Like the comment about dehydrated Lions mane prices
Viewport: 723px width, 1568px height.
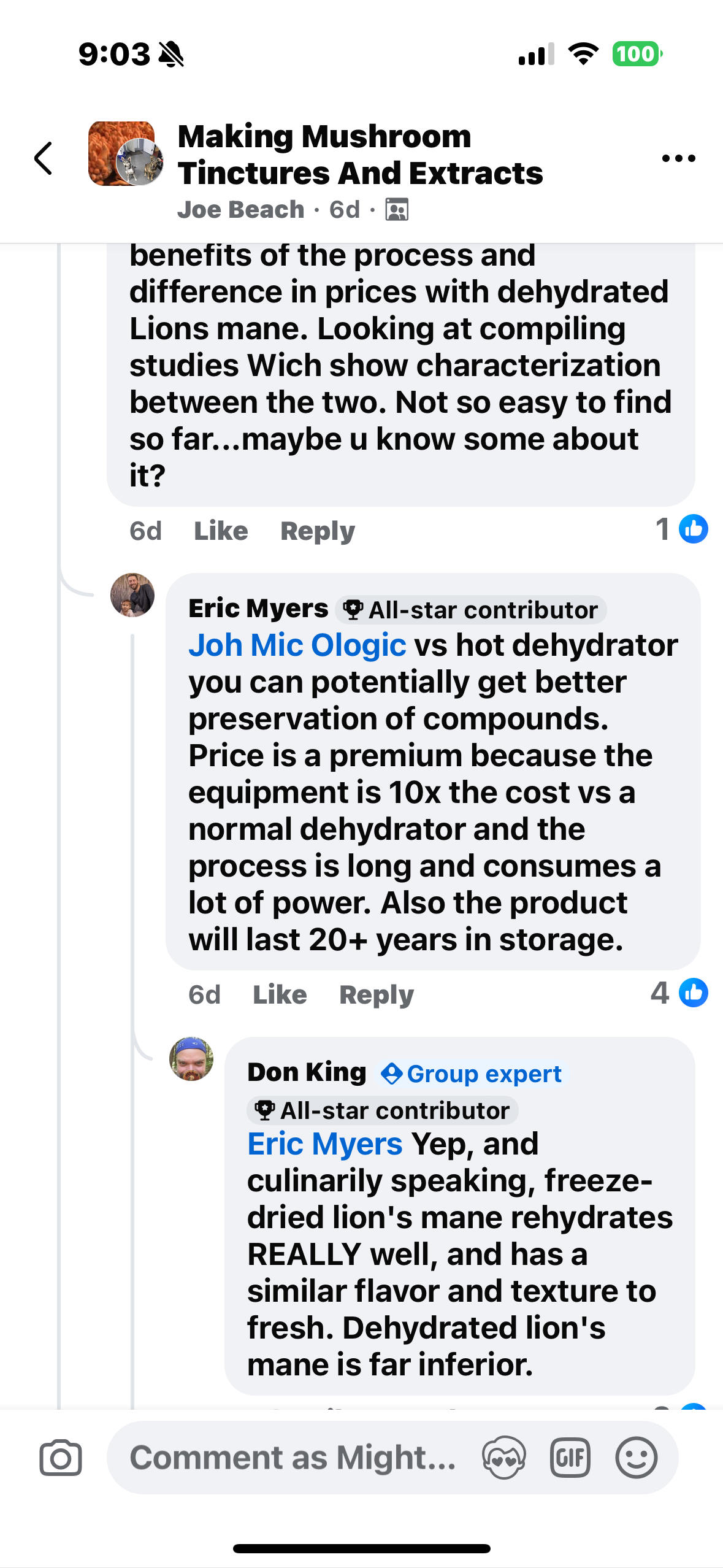[221, 531]
